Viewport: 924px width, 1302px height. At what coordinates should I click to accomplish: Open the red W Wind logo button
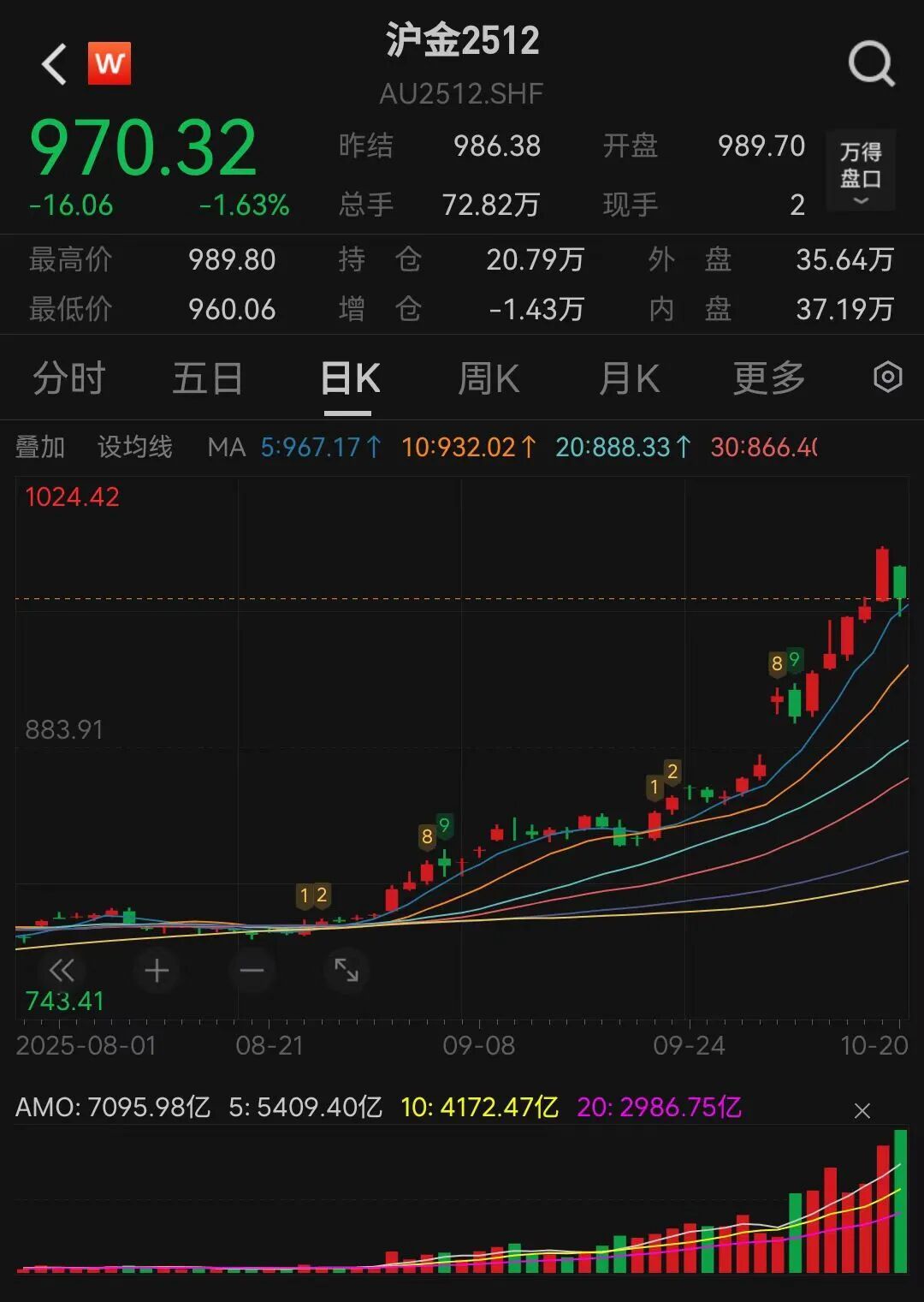(110, 63)
